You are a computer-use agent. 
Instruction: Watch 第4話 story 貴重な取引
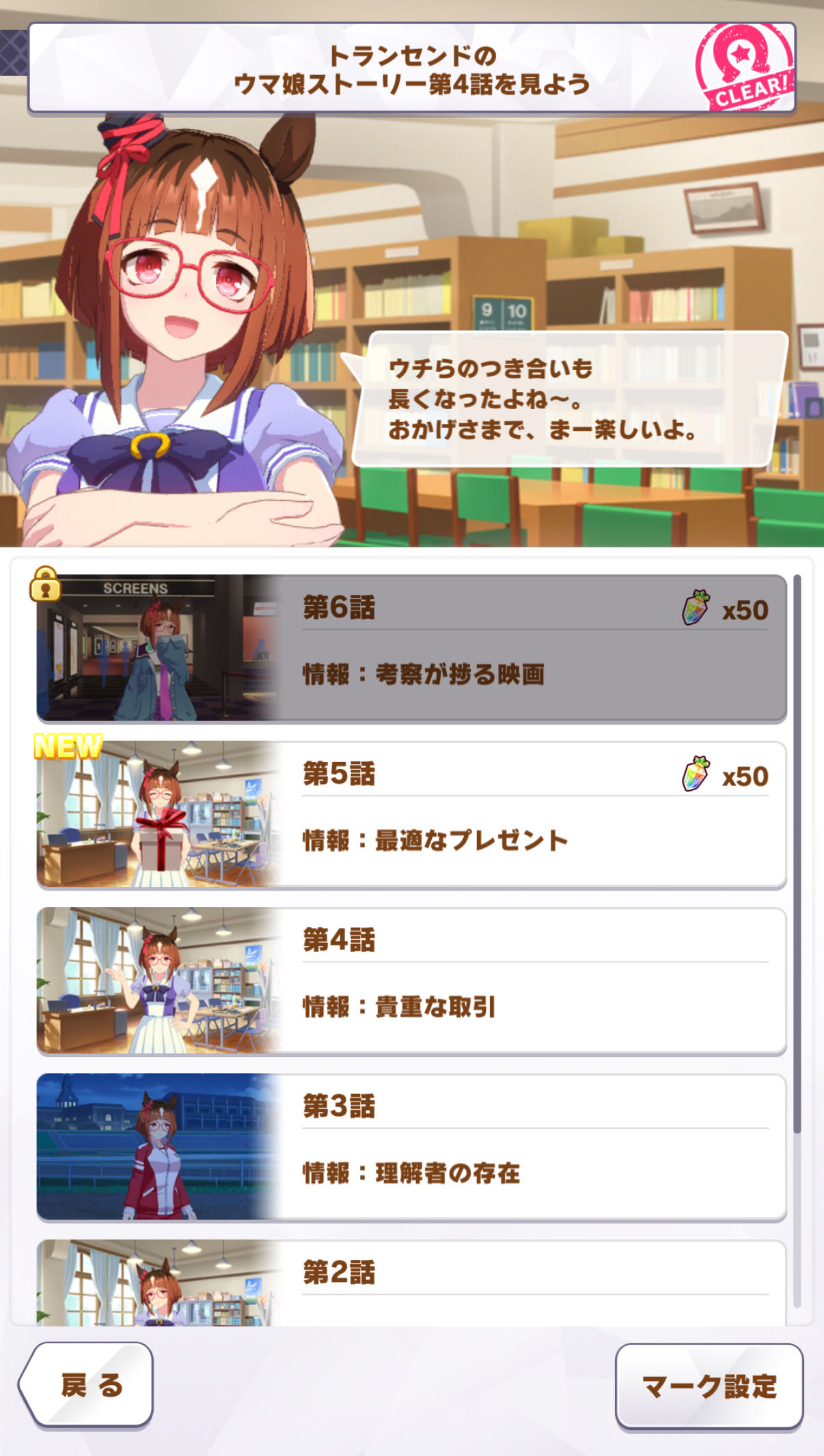pos(411,981)
